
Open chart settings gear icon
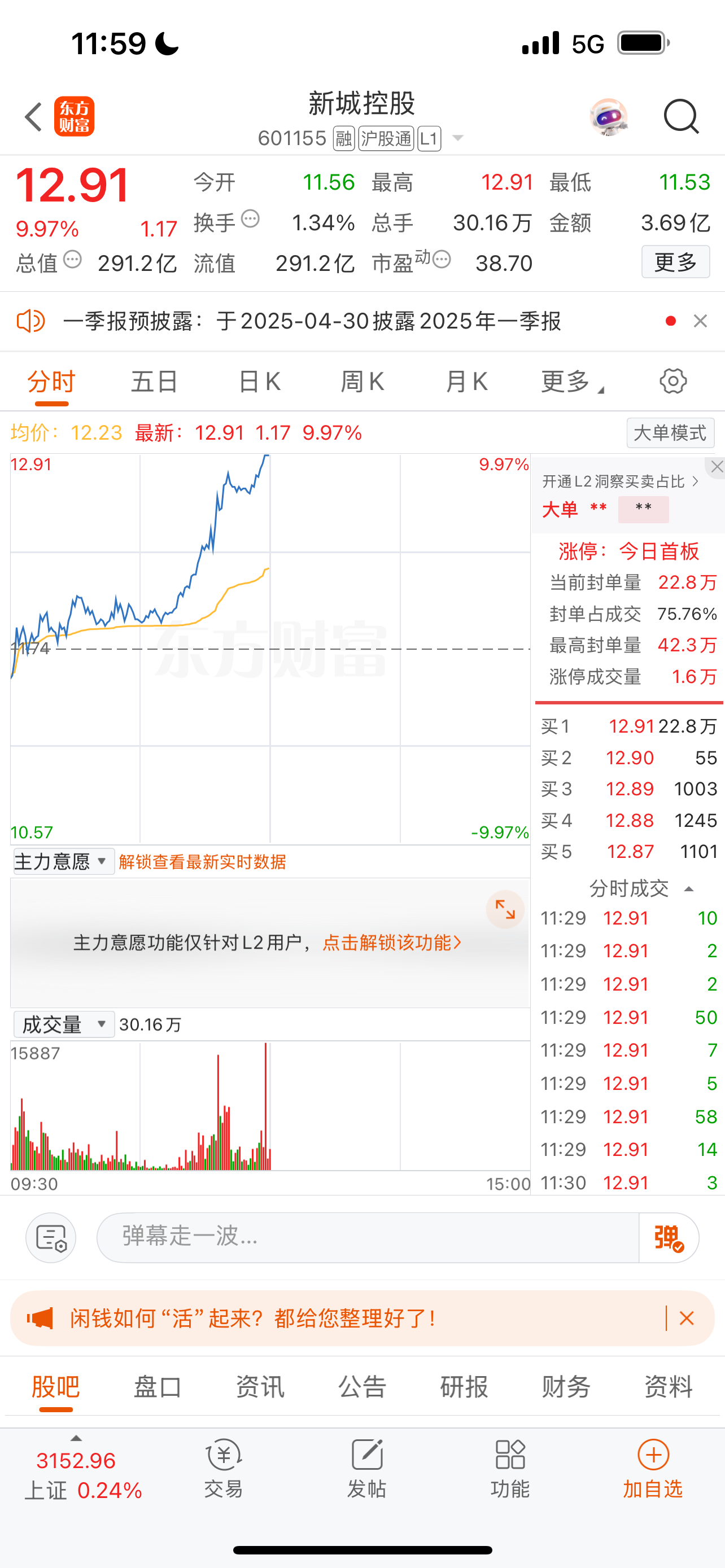tap(672, 381)
